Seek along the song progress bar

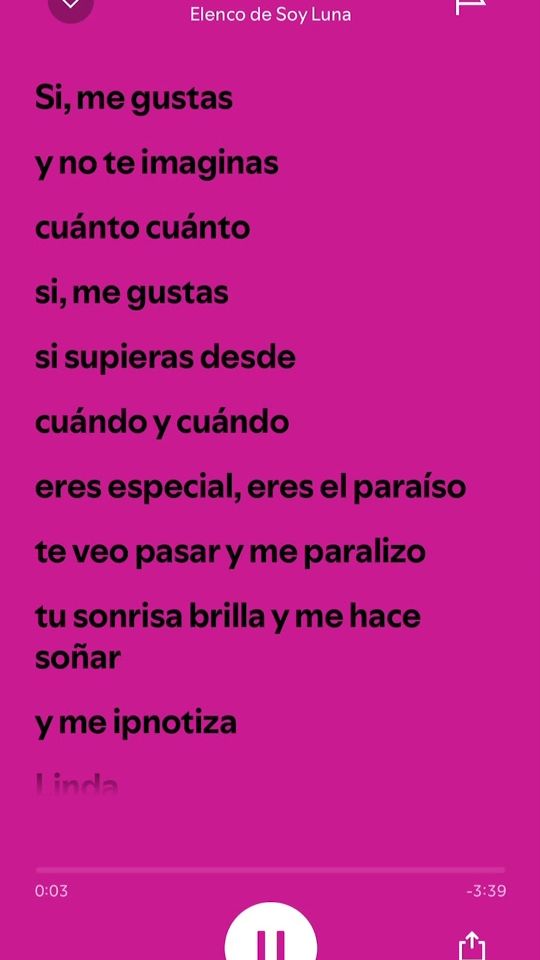point(270,869)
